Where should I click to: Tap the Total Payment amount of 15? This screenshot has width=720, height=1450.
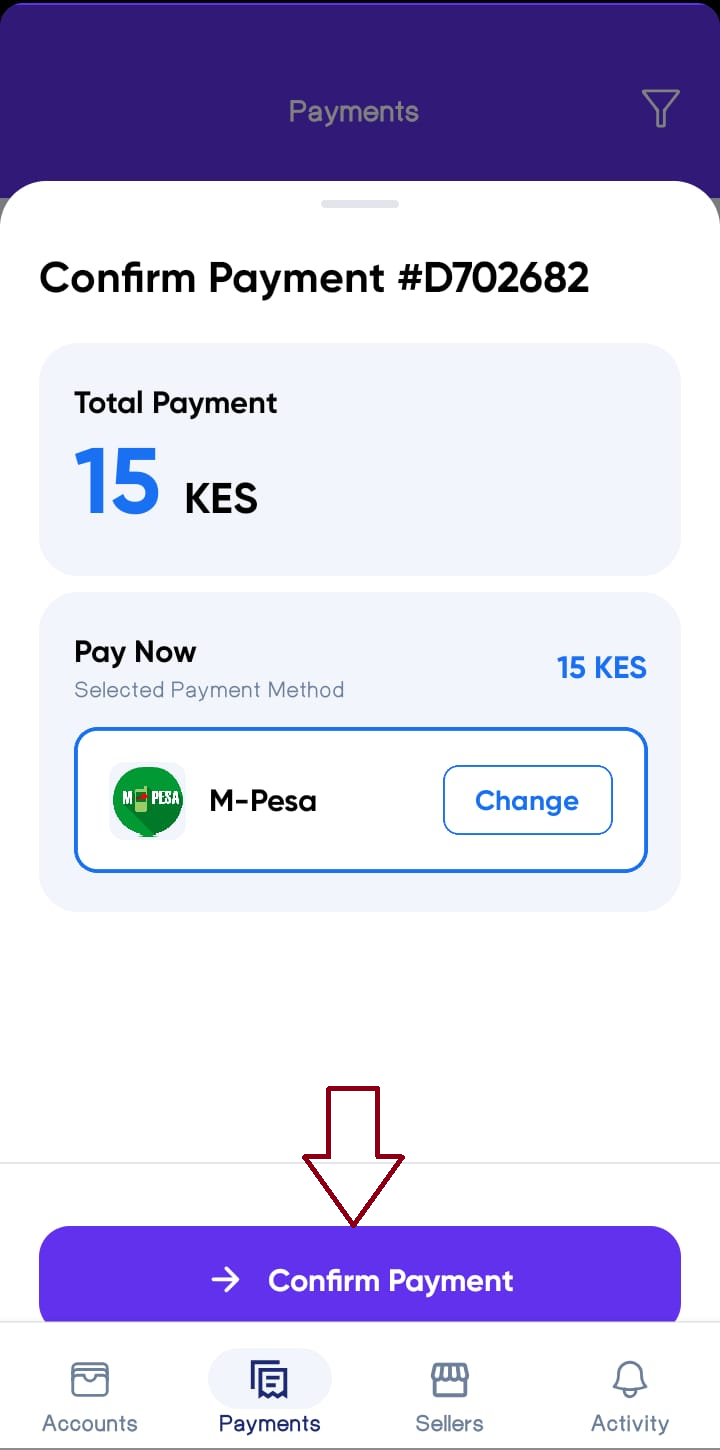120,483
